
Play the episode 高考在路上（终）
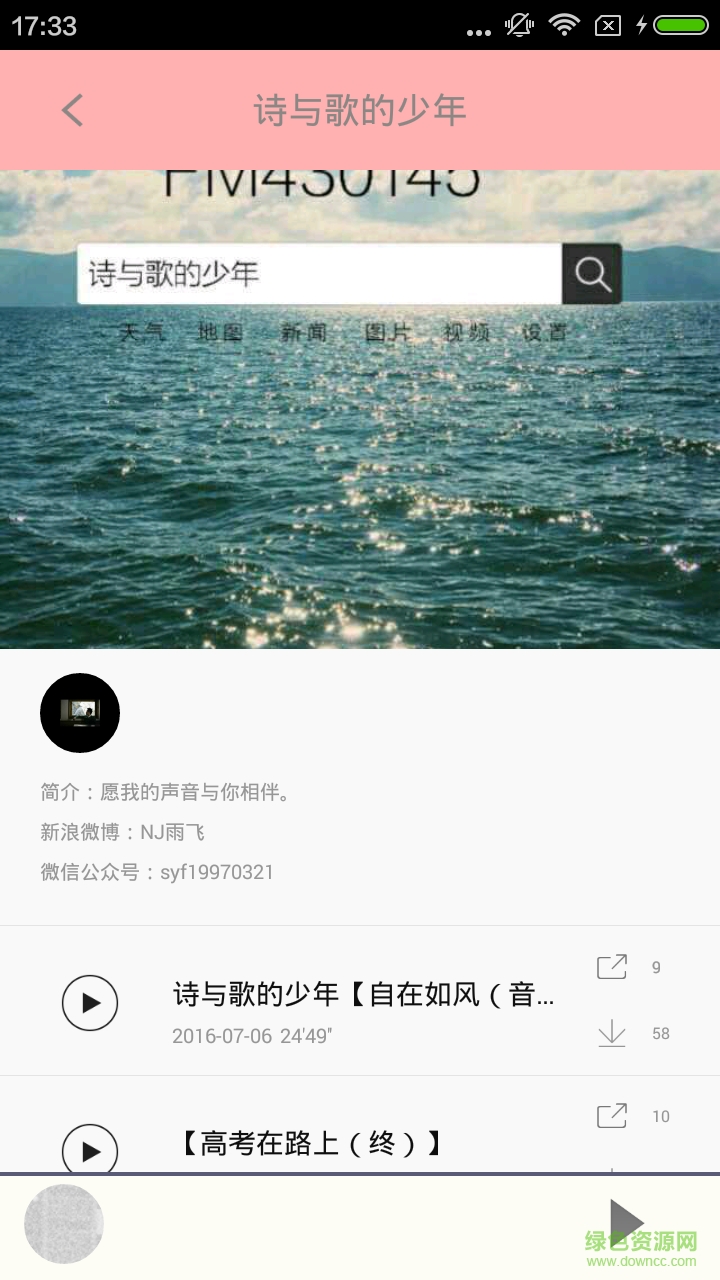pos(91,1151)
